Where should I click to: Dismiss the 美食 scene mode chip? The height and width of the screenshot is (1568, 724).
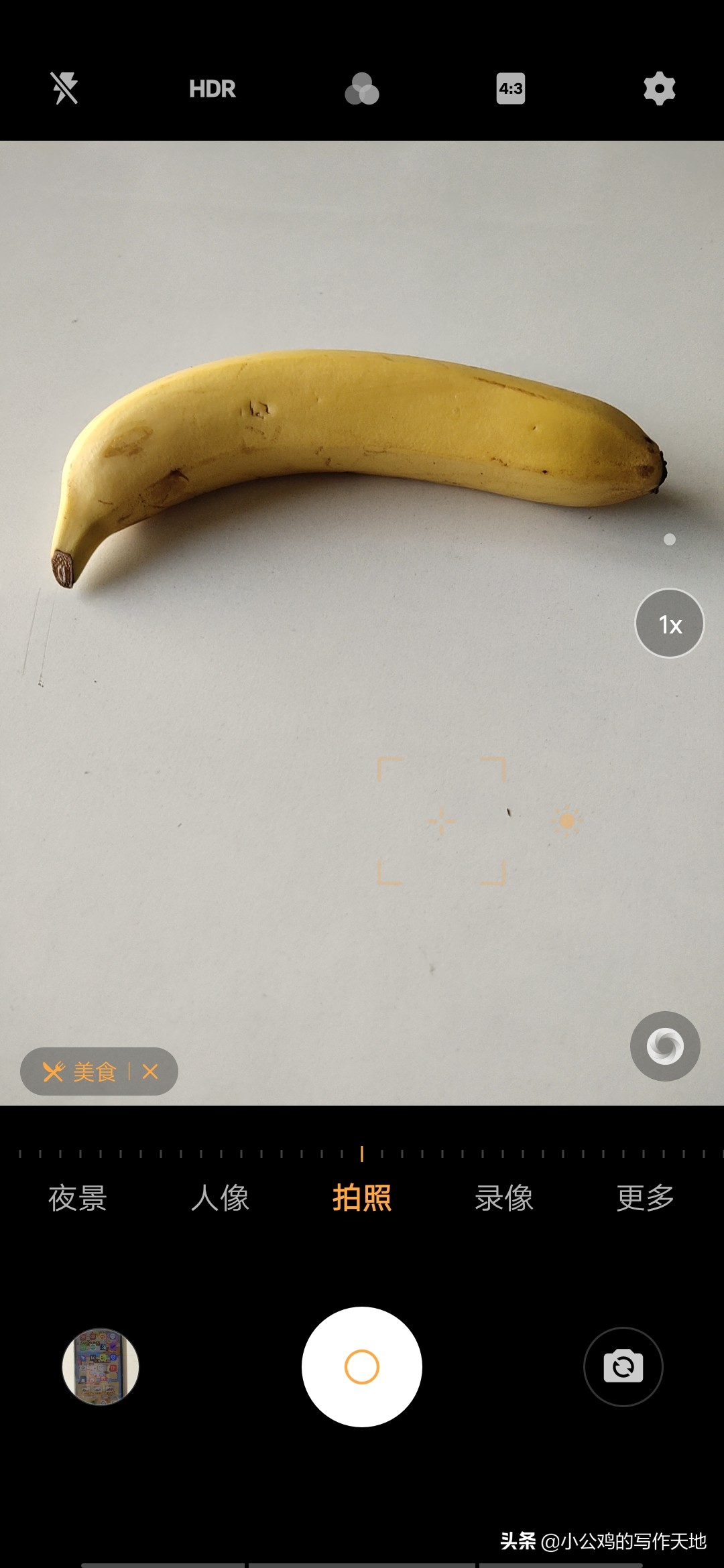(x=151, y=1071)
